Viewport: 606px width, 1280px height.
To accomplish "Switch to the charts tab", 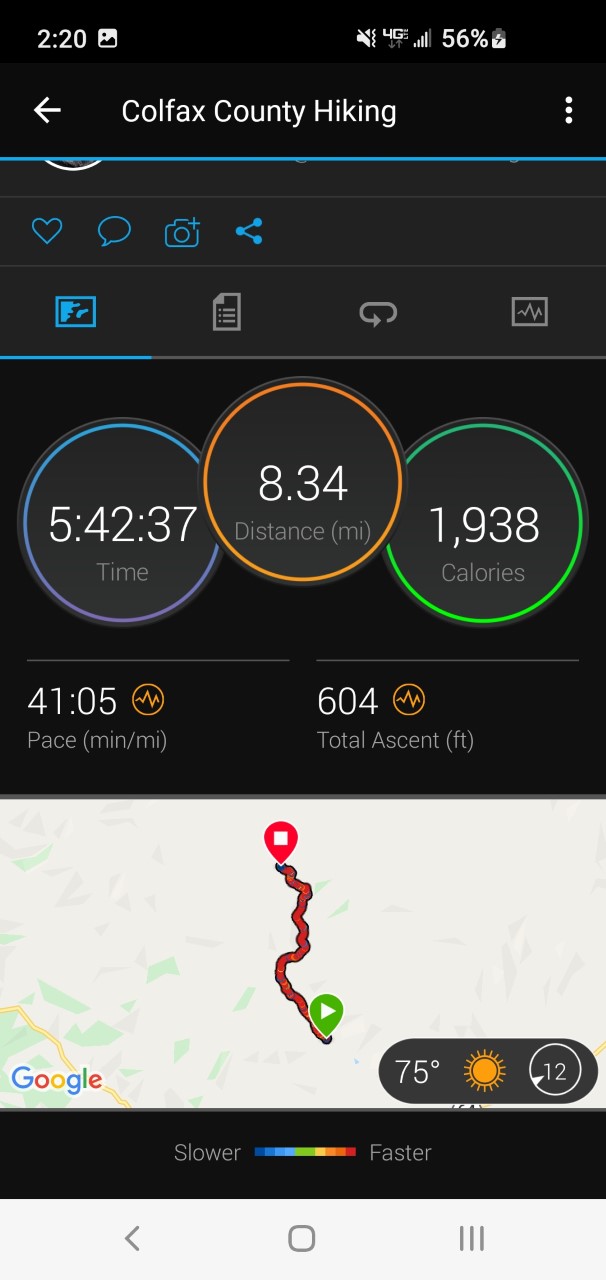I will 529,313.
